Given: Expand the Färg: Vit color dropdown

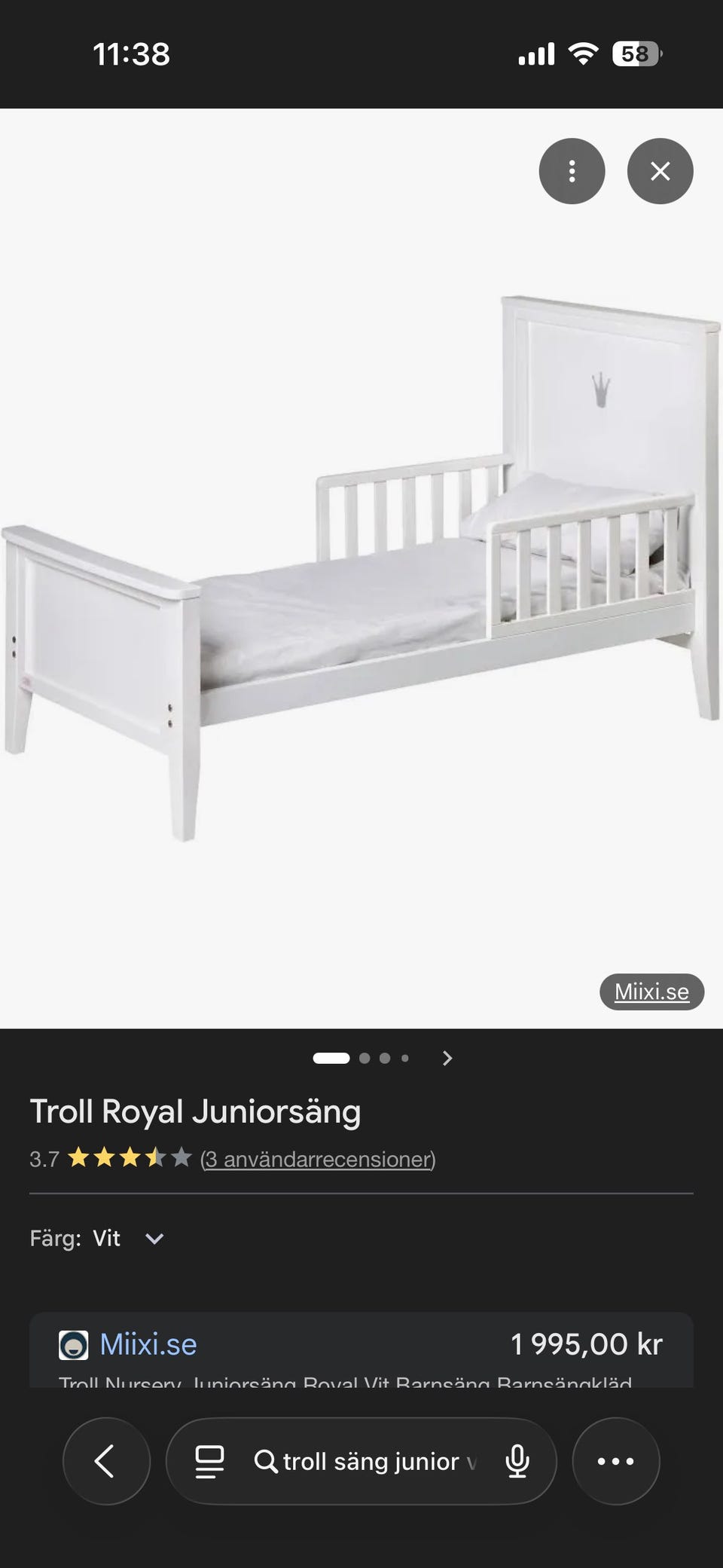Looking at the screenshot, I should pos(154,1239).
